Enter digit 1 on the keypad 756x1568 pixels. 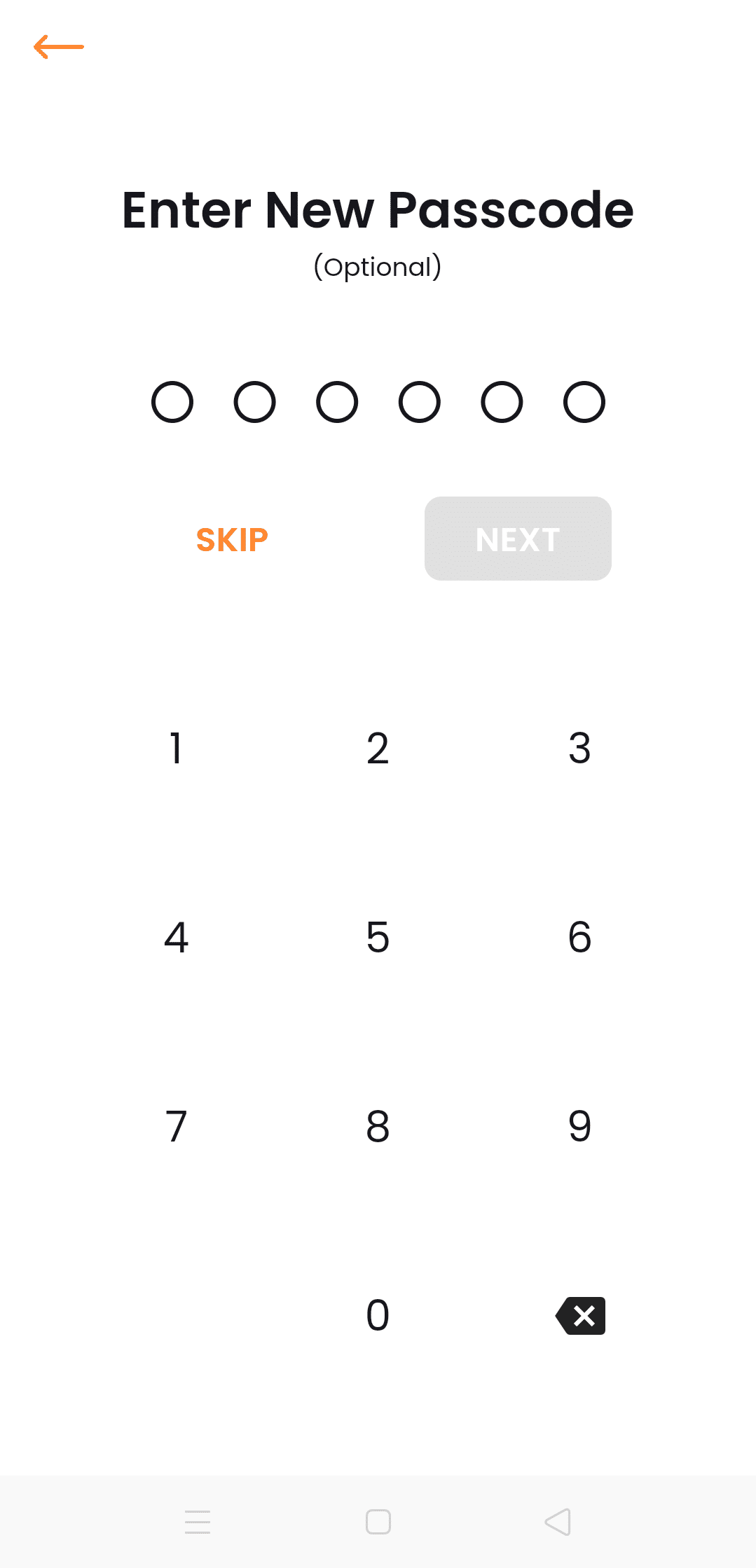click(176, 748)
